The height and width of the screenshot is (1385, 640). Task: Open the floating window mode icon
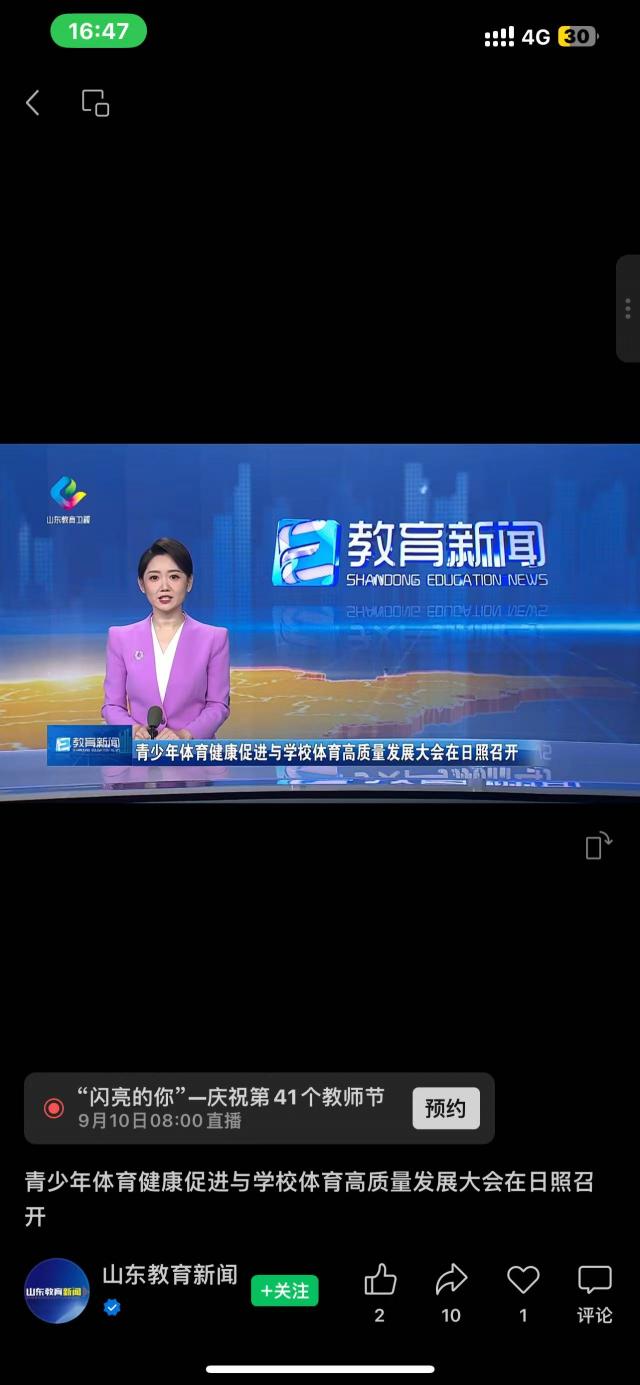(x=95, y=103)
